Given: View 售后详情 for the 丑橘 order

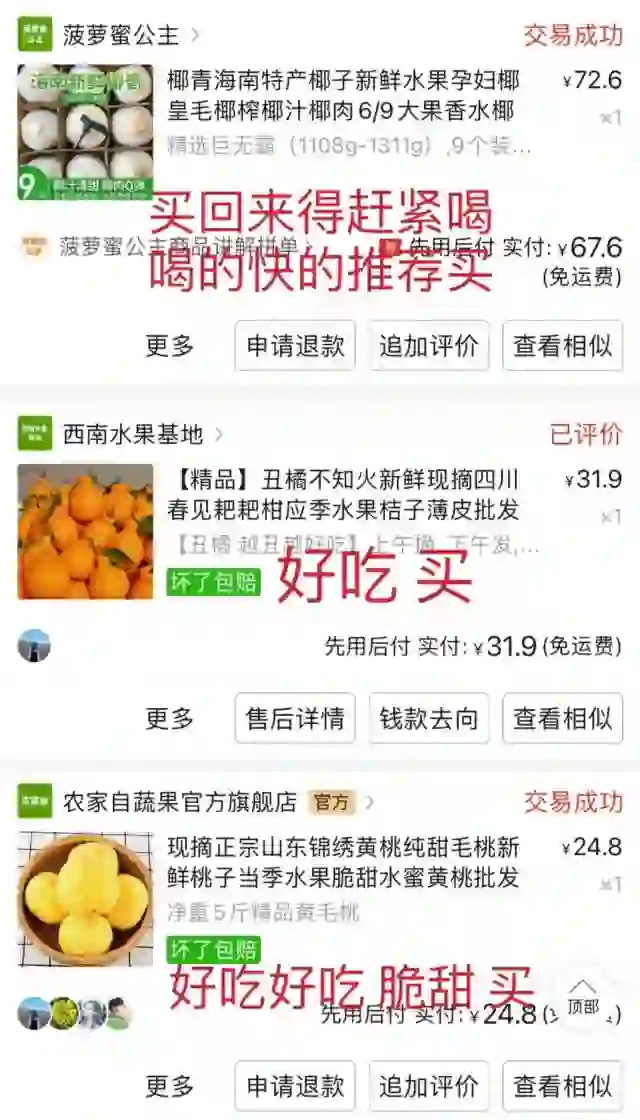Looking at the screenshot, I should 295,718.
